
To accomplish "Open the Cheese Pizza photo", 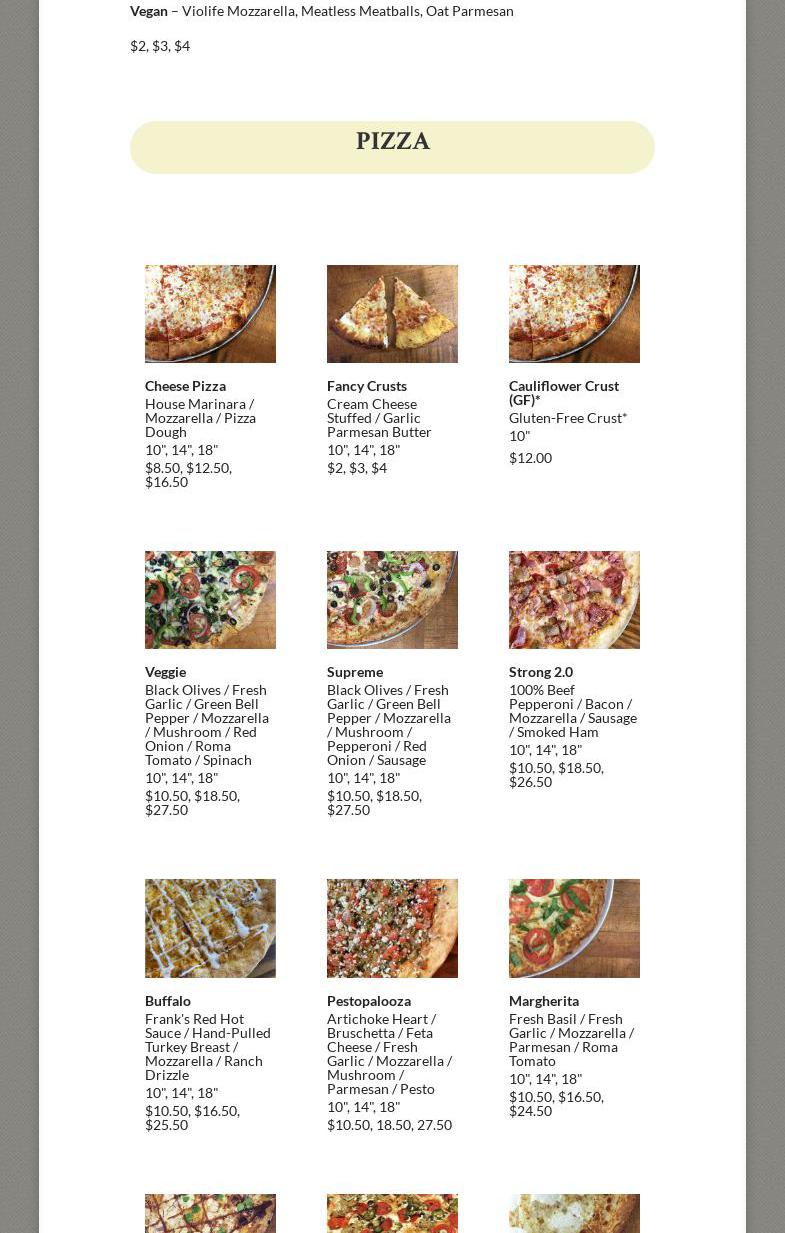I will 210,314.
